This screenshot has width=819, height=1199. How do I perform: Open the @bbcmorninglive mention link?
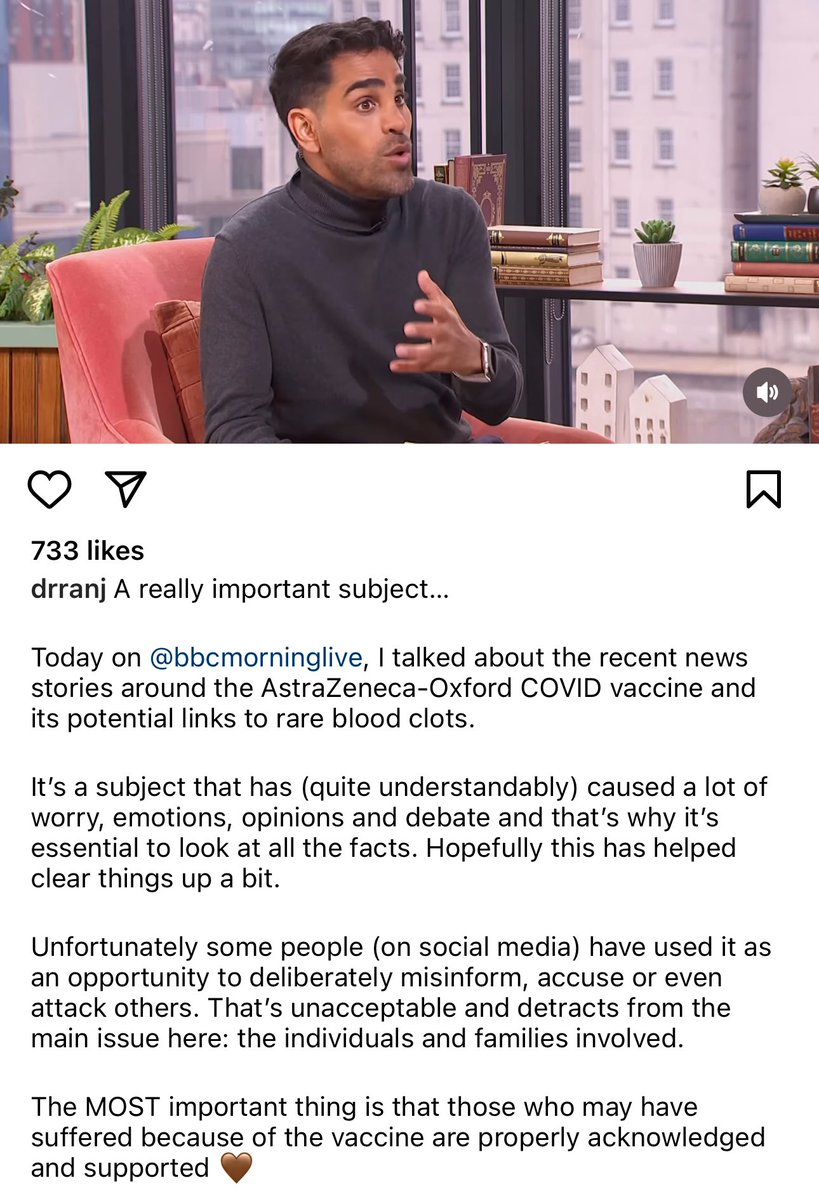coord(254,658)
